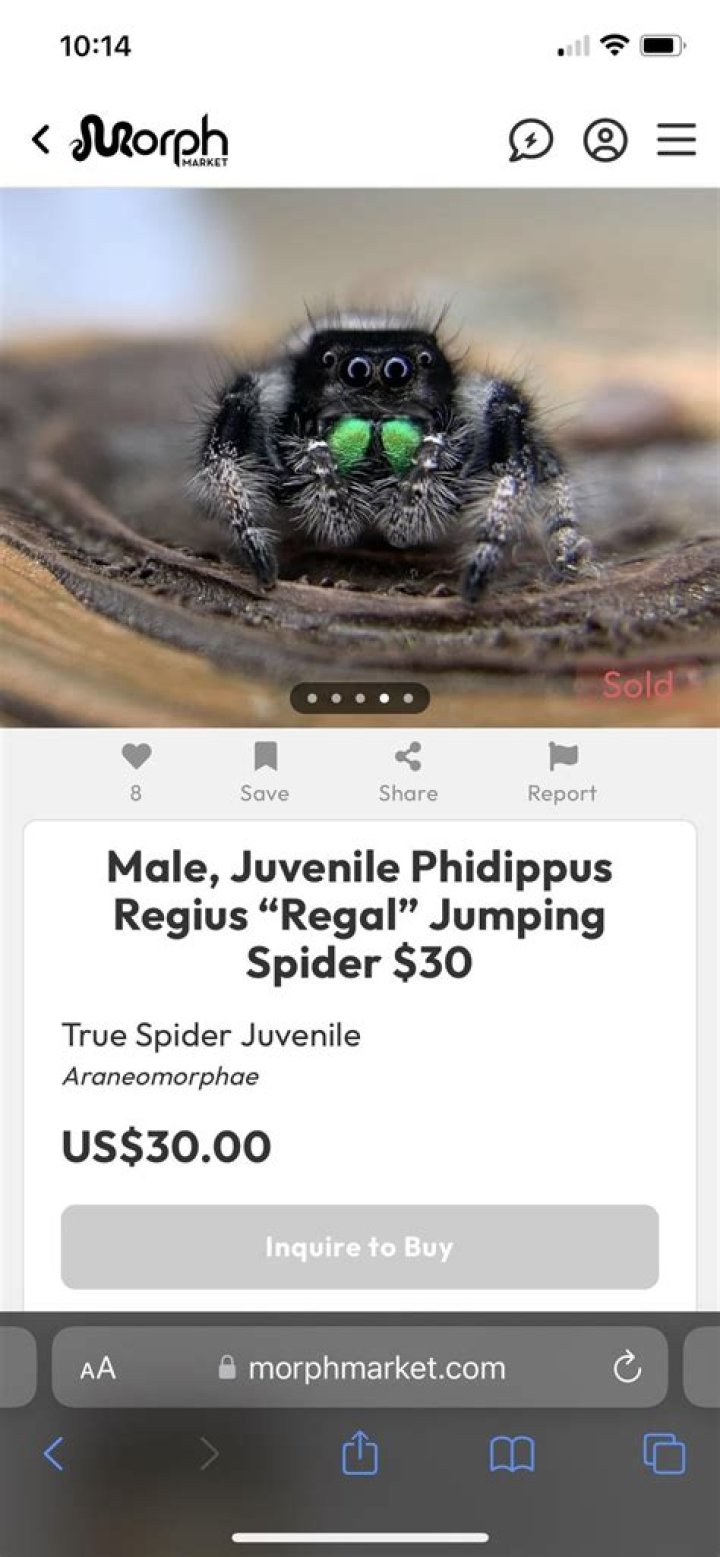This screenshot has width=720, height=1557.
Task: Save this spider listing
Action: click(x=264, y=771)
